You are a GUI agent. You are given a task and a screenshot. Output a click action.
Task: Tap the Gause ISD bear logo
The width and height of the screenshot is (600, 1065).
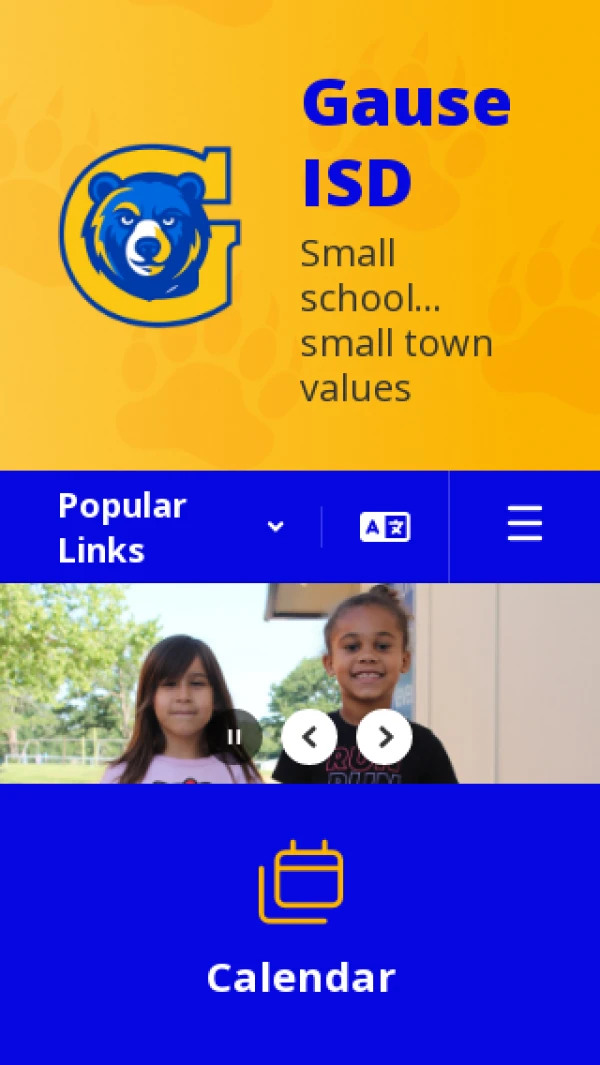150,236
